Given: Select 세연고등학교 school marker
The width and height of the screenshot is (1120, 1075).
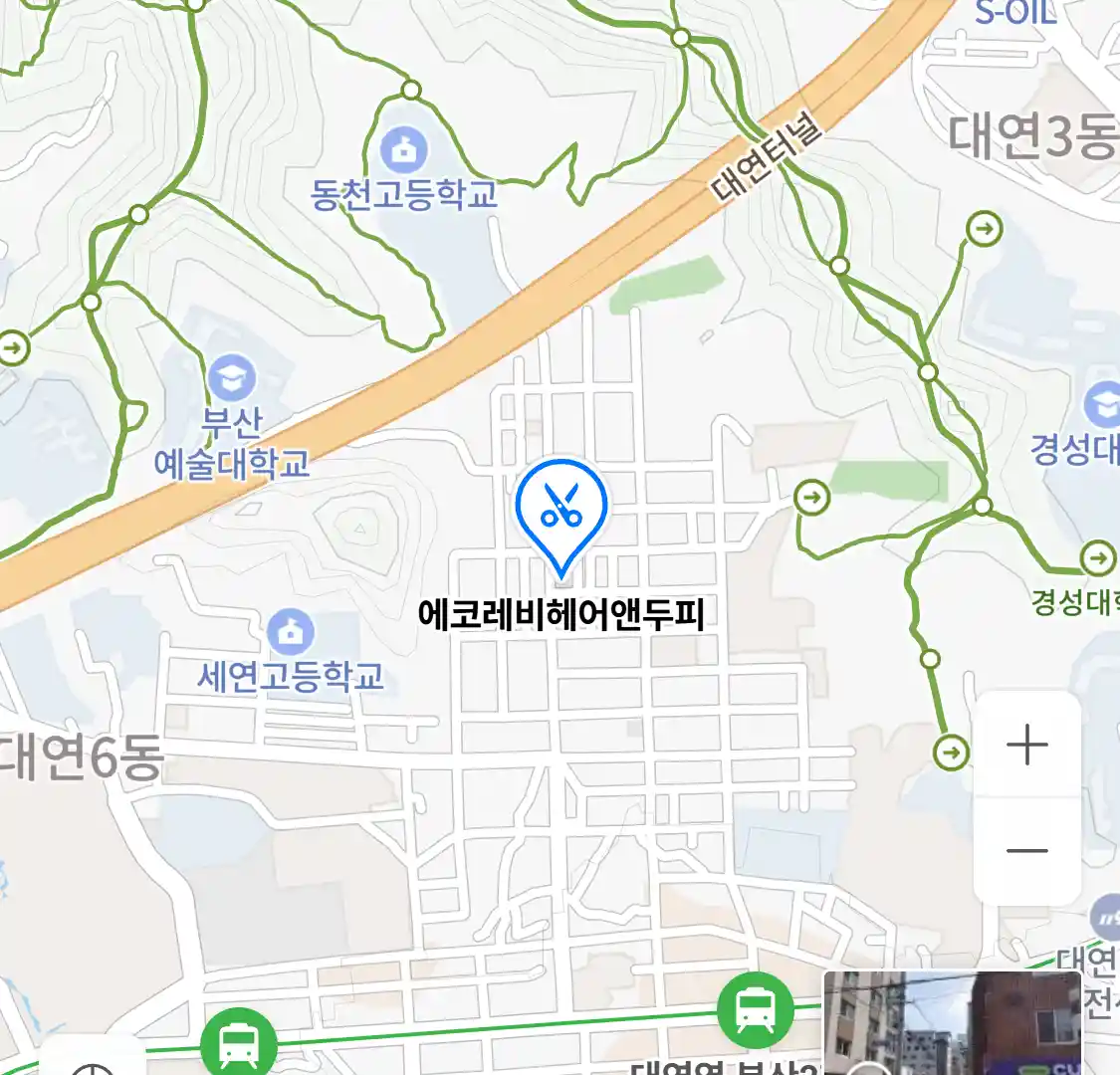Looking at the screenshot, I should click(290, 632).
